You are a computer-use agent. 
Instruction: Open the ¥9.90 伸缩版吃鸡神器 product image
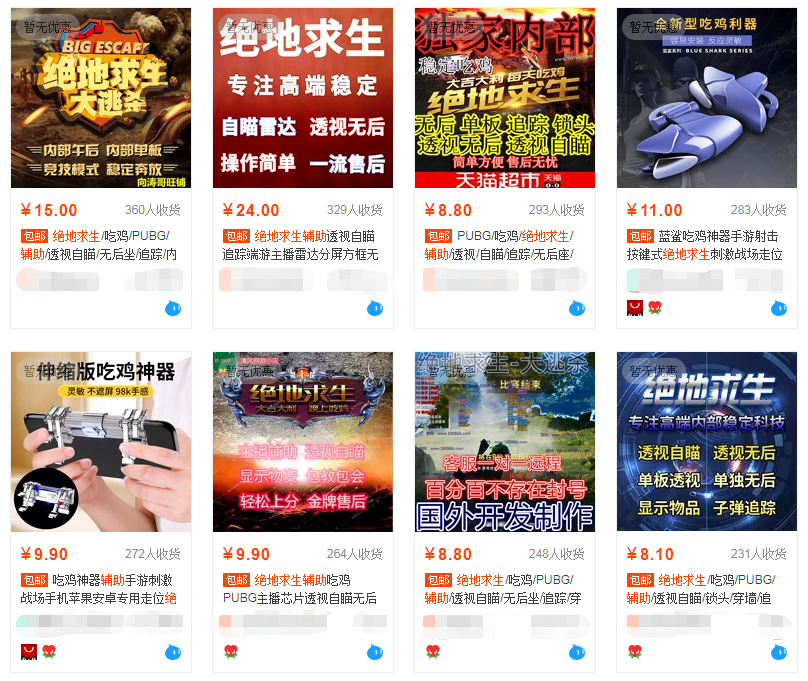[x=100, y=441]
